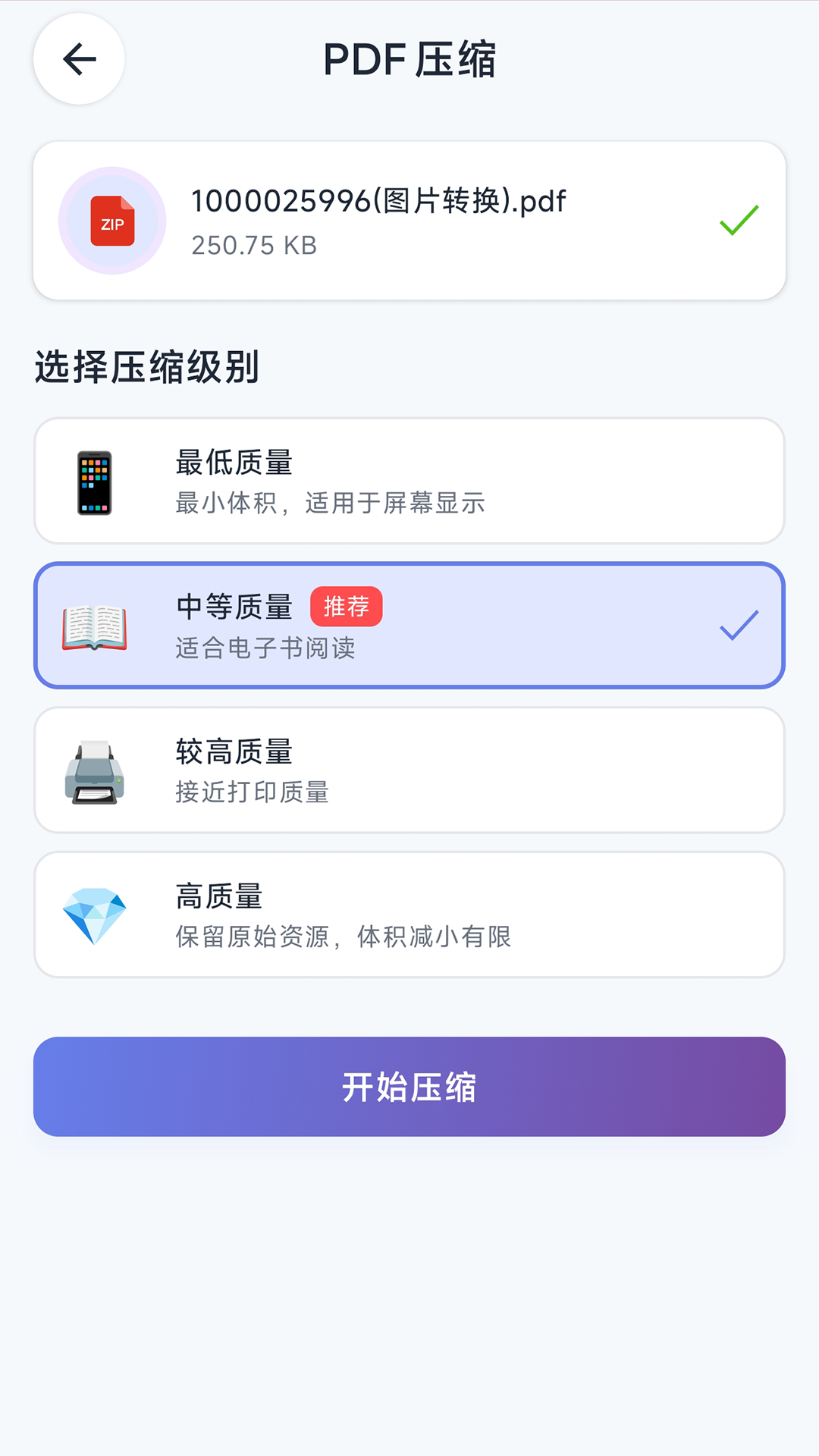
Task: Select the 较高质量 compression level
Action: 409,770
